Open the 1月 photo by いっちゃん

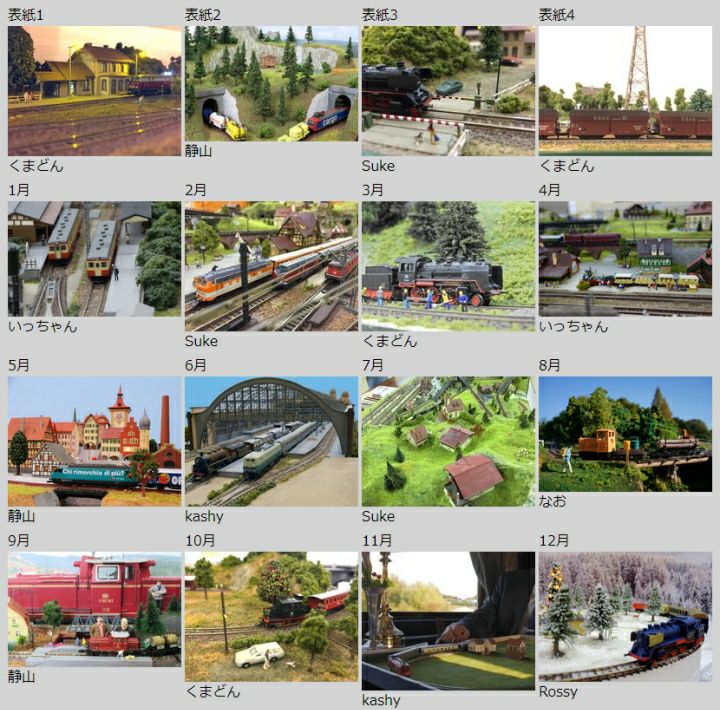[94, 258]
